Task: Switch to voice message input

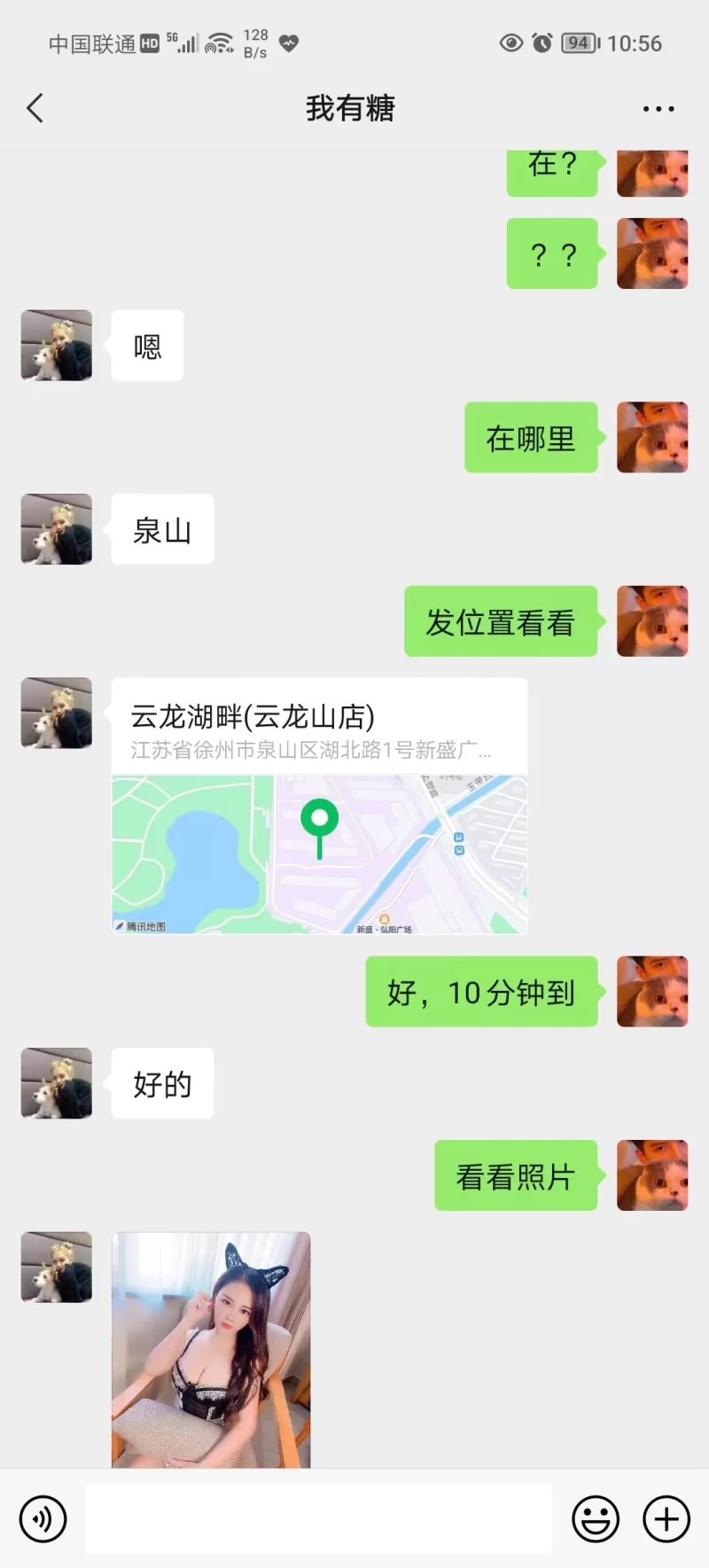Action: [43, 1518]
